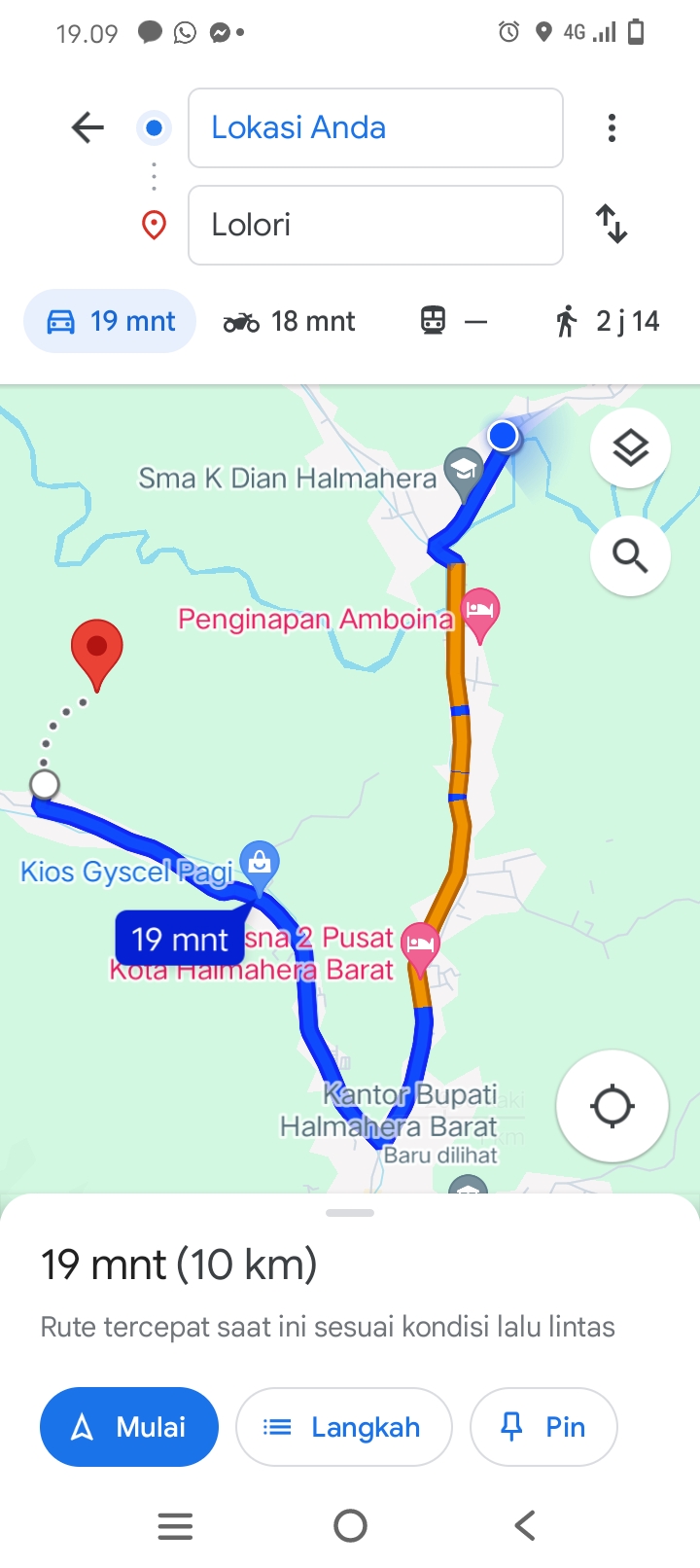Switch to motorcycle mode 18 mnt
This screenshot has height=1568, width=700.
click(290, 321)
